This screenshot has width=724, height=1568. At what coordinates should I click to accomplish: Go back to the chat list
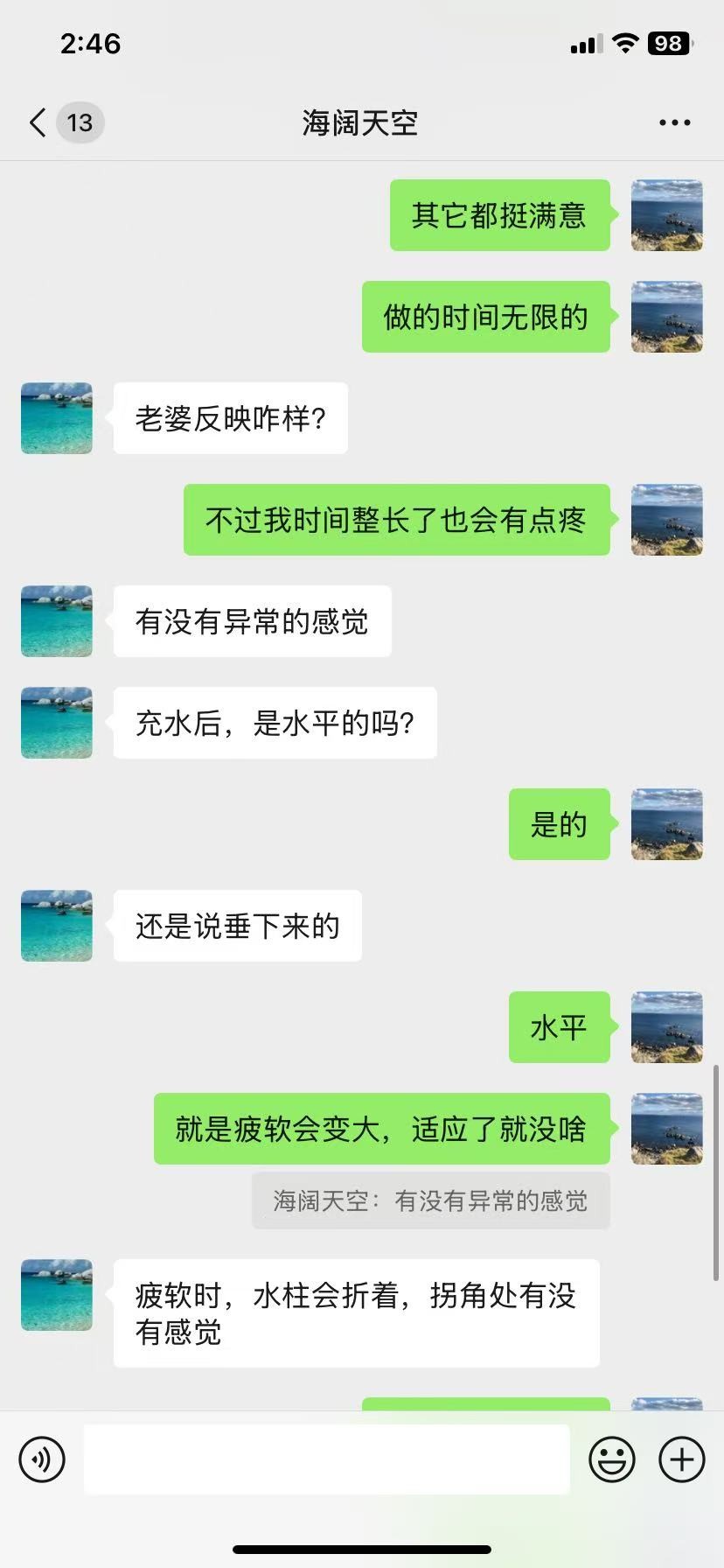point(38,122)
